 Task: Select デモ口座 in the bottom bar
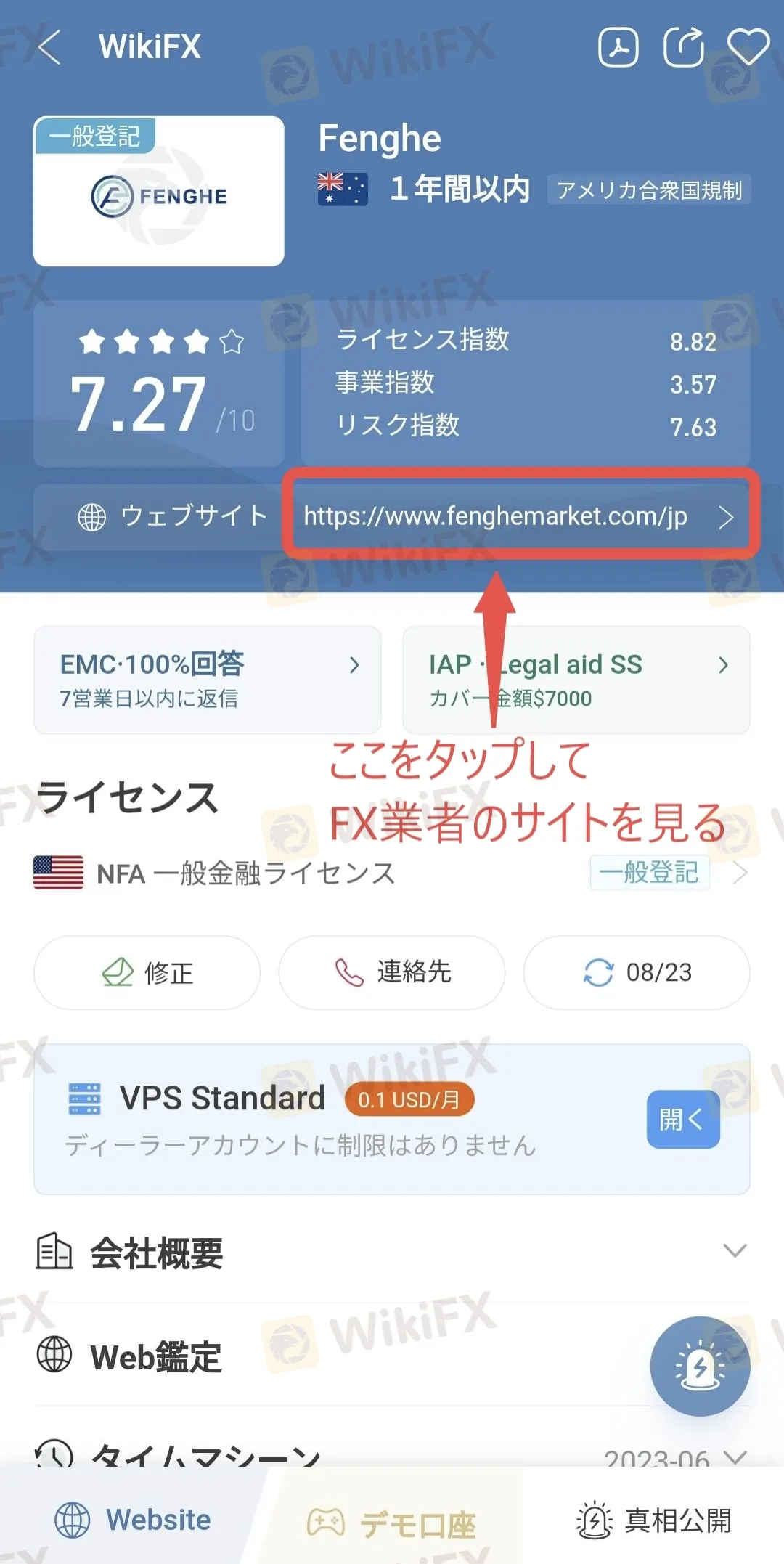click(x=392, y=1523)
